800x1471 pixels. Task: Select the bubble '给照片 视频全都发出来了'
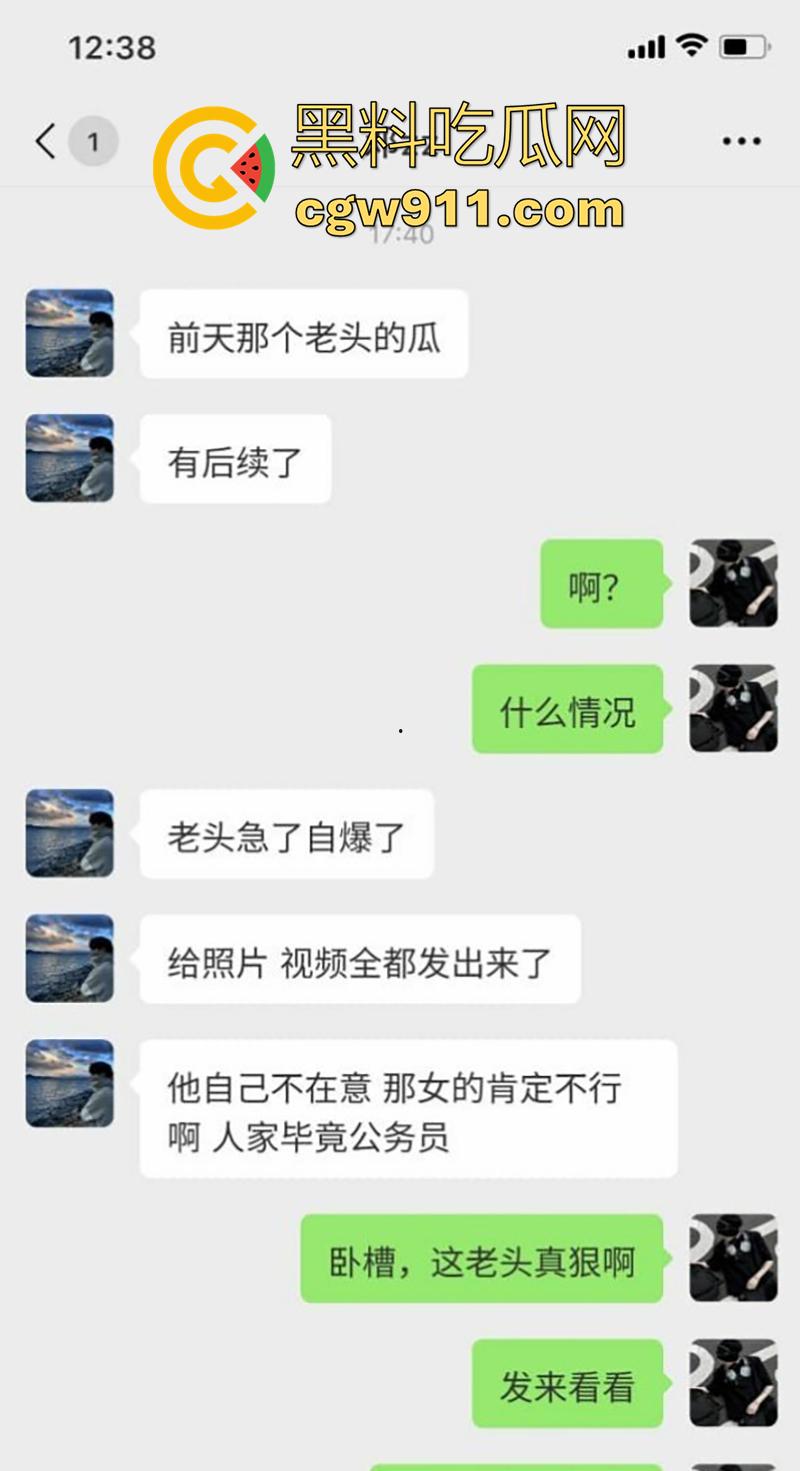[358, 958]
